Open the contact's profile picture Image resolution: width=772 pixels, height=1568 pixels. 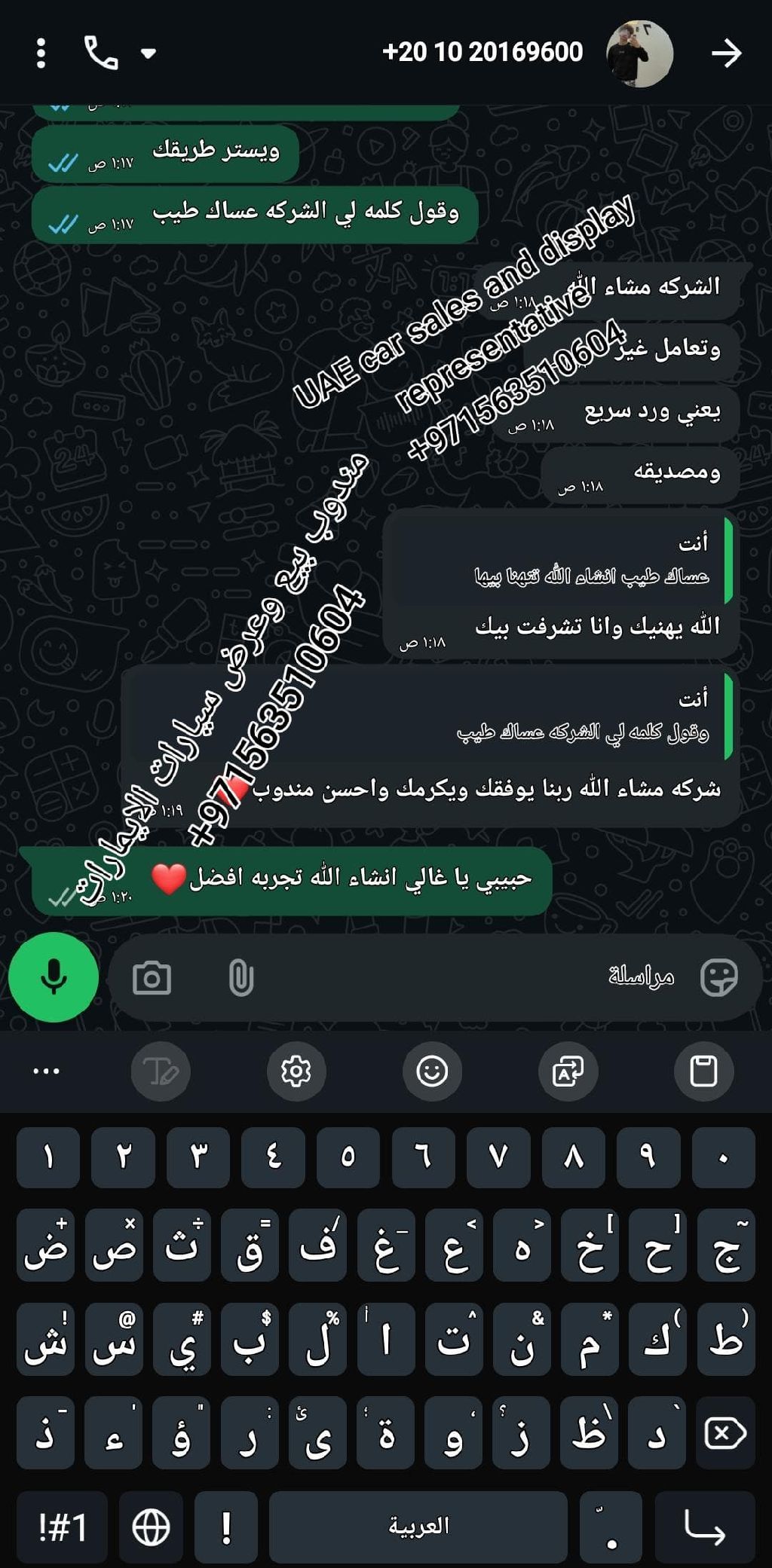(x=639, y=53)
